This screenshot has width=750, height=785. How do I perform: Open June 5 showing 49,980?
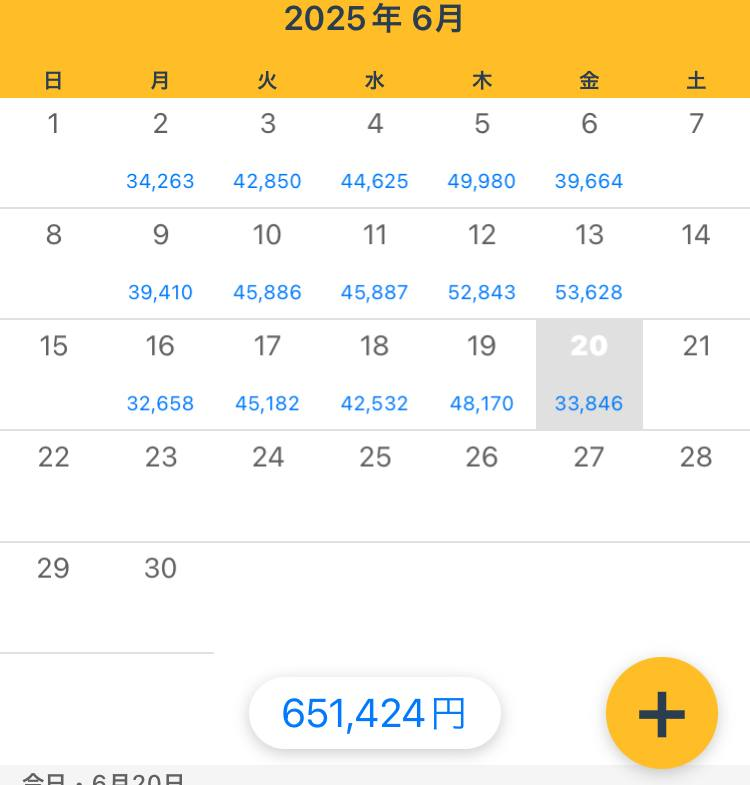tap(482, 152)
